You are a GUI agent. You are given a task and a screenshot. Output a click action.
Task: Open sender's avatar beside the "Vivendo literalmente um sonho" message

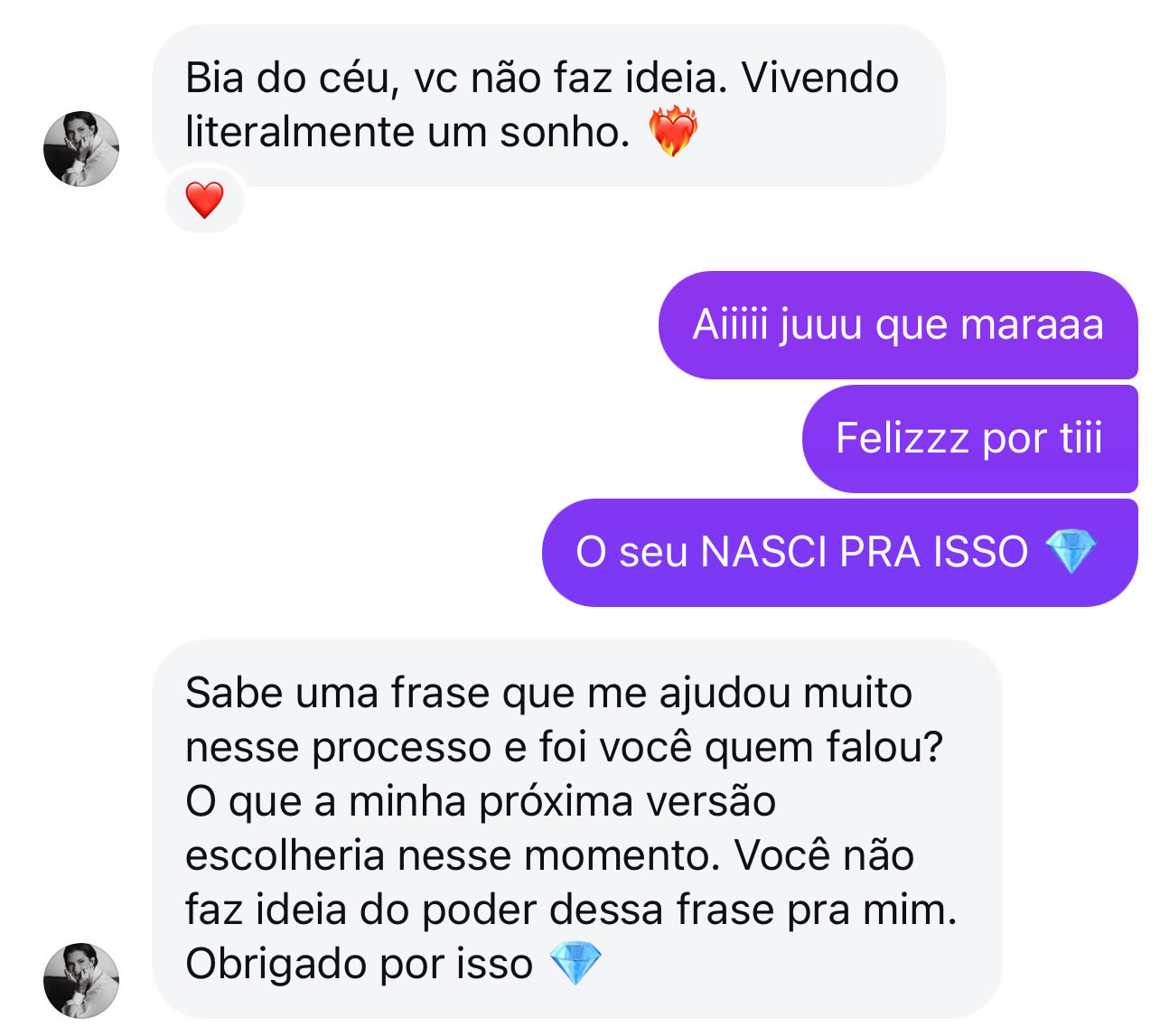[81, 149]
